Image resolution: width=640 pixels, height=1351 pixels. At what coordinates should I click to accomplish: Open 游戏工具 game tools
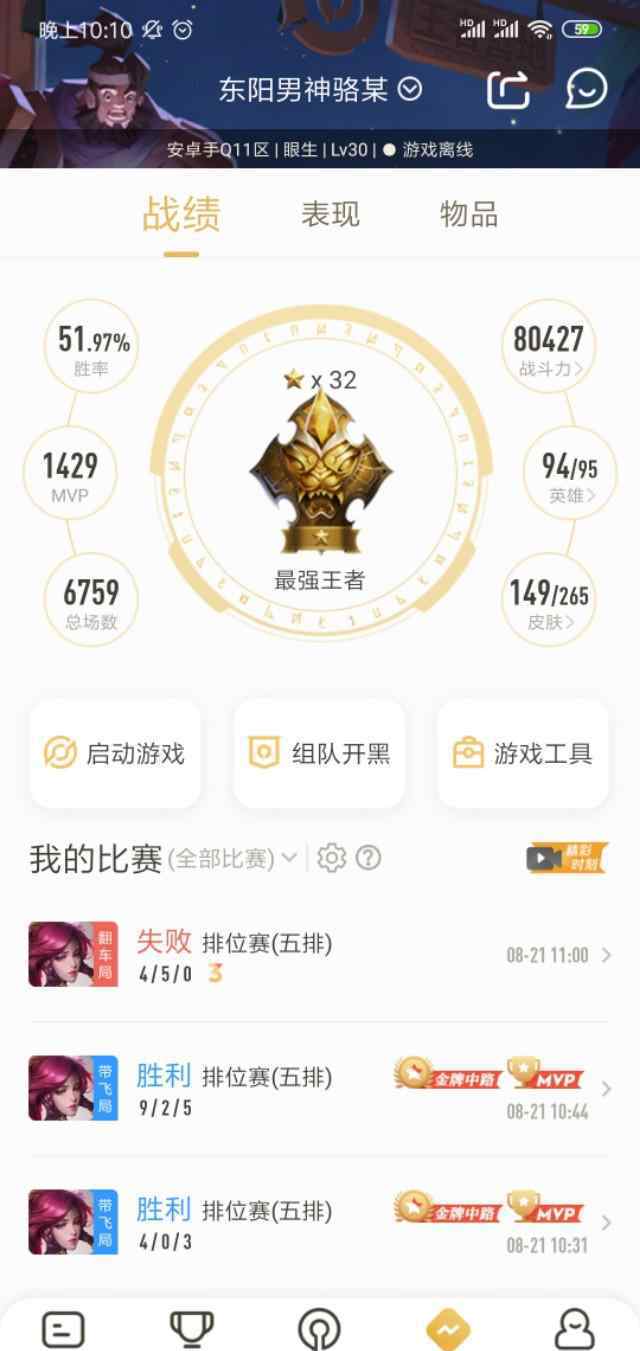522,753
